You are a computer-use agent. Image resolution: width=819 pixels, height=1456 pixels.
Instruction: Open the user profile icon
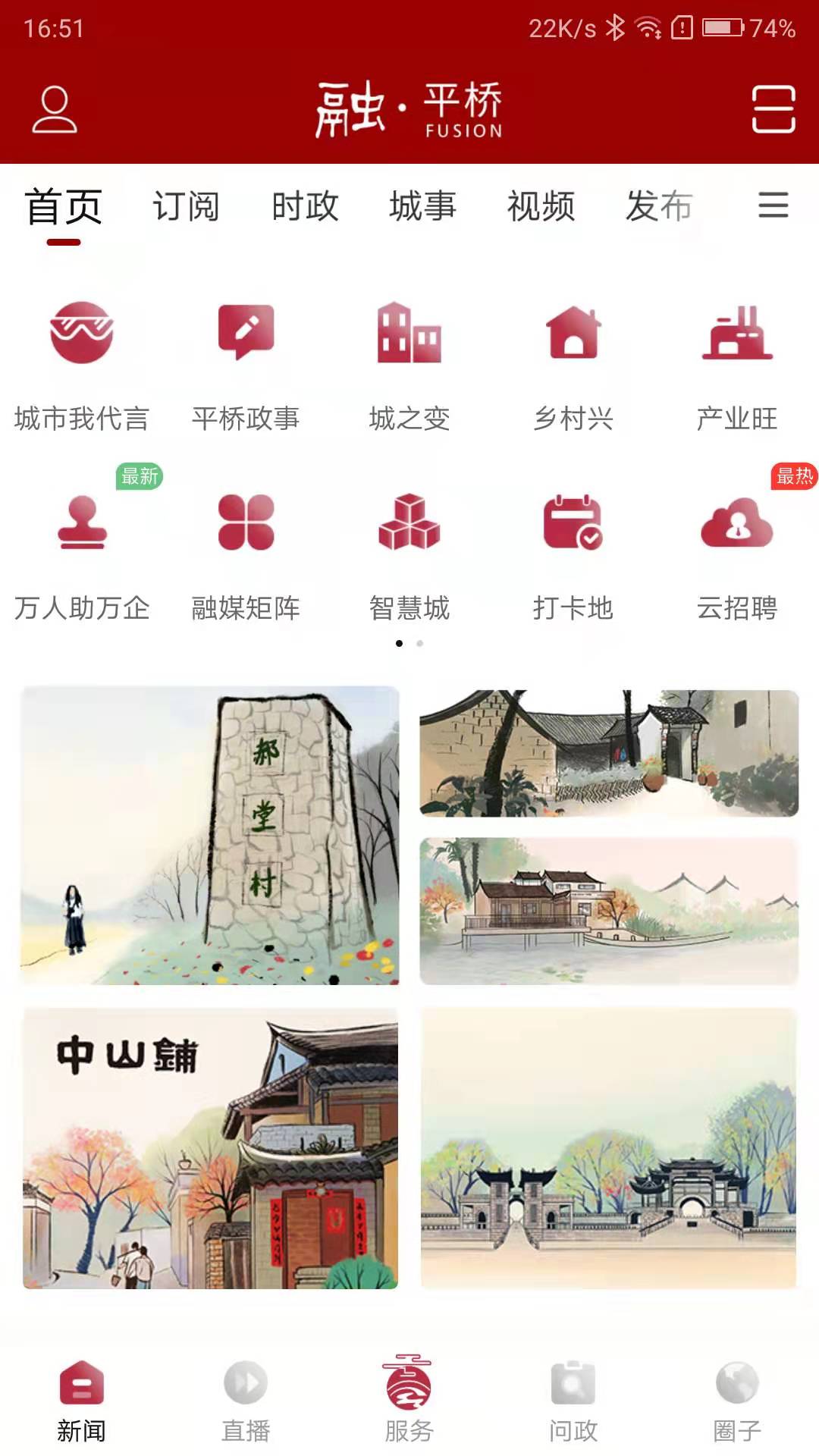[55, 109]
